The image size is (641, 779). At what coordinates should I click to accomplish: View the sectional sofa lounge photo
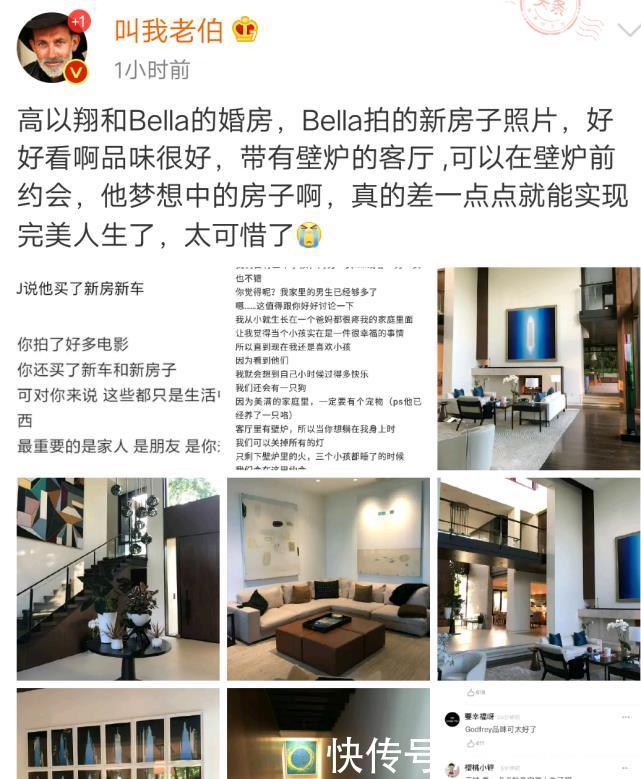328,578
